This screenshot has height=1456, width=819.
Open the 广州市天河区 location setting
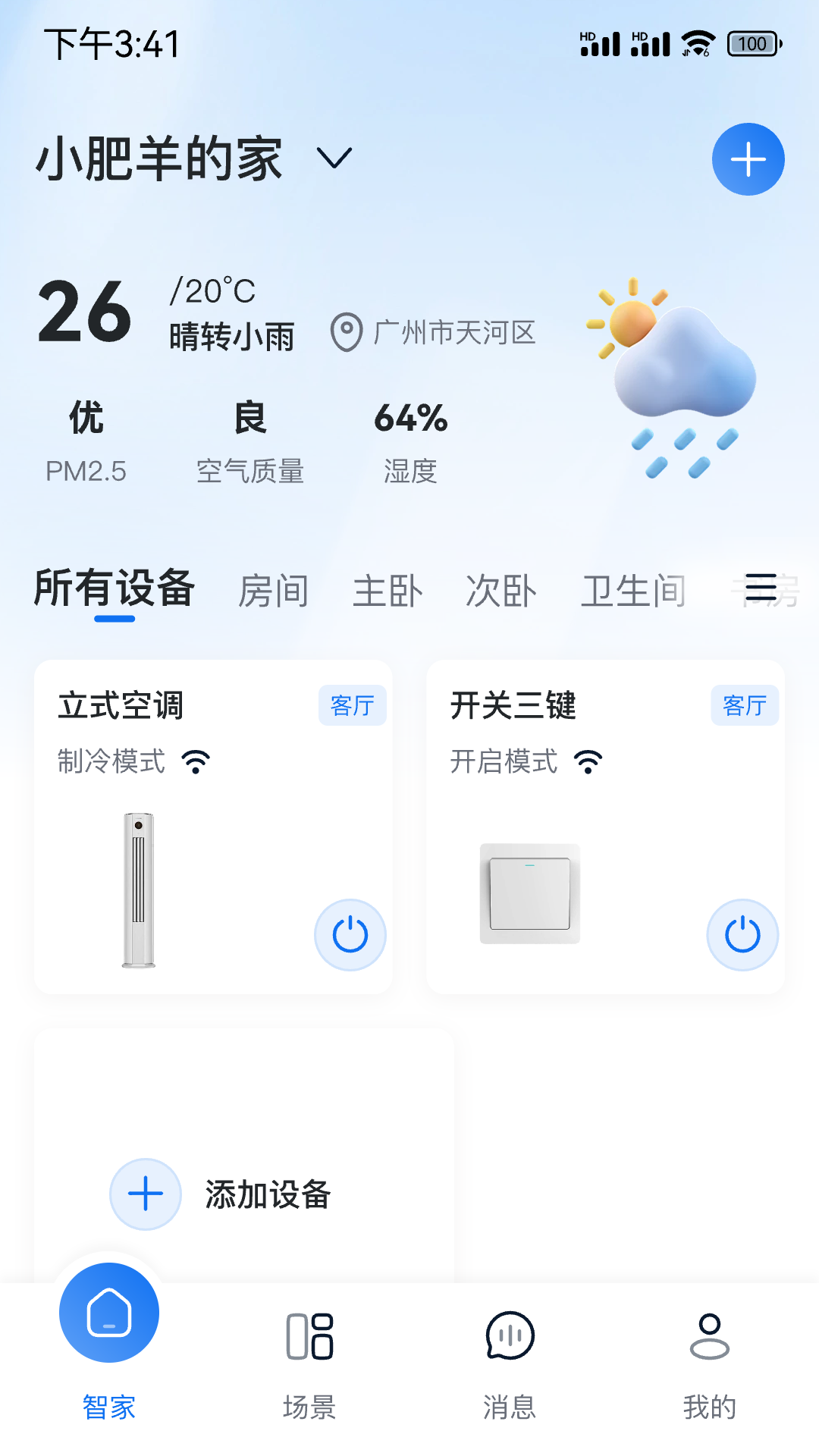[x=434, y=332]
